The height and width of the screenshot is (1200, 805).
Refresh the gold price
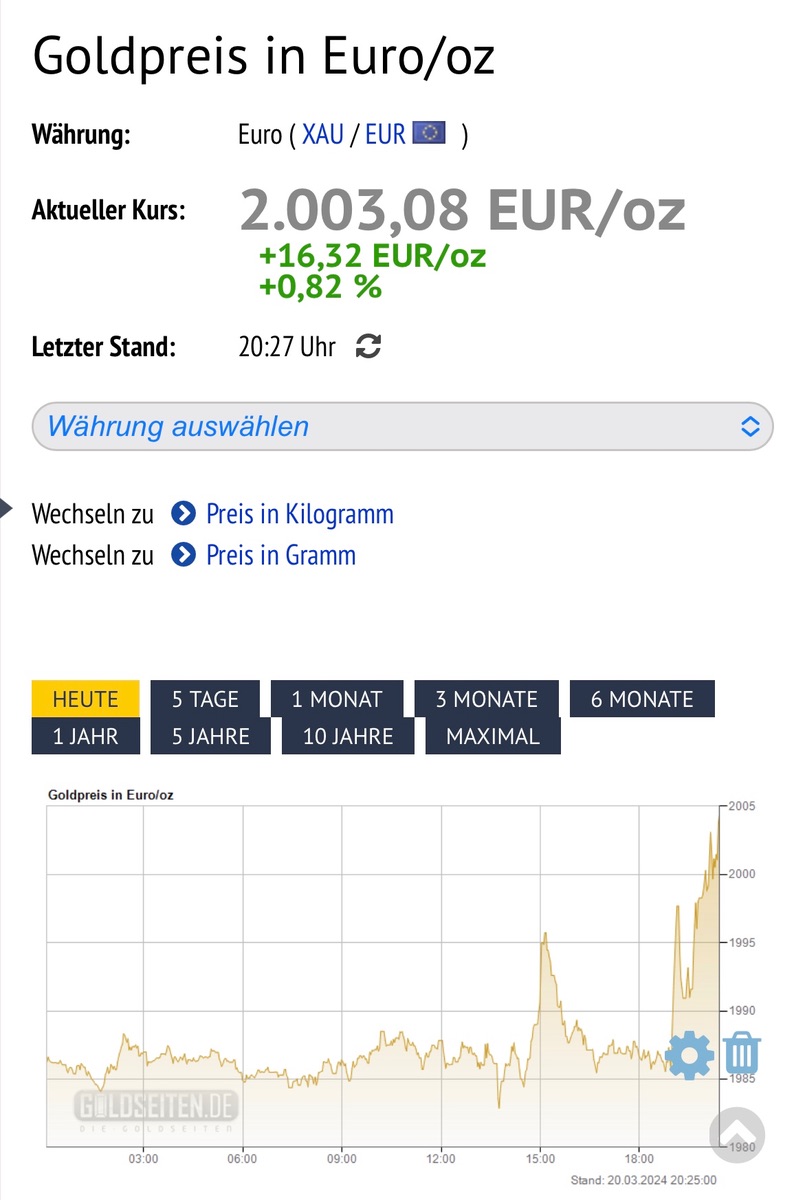click(x=369, y=347)
